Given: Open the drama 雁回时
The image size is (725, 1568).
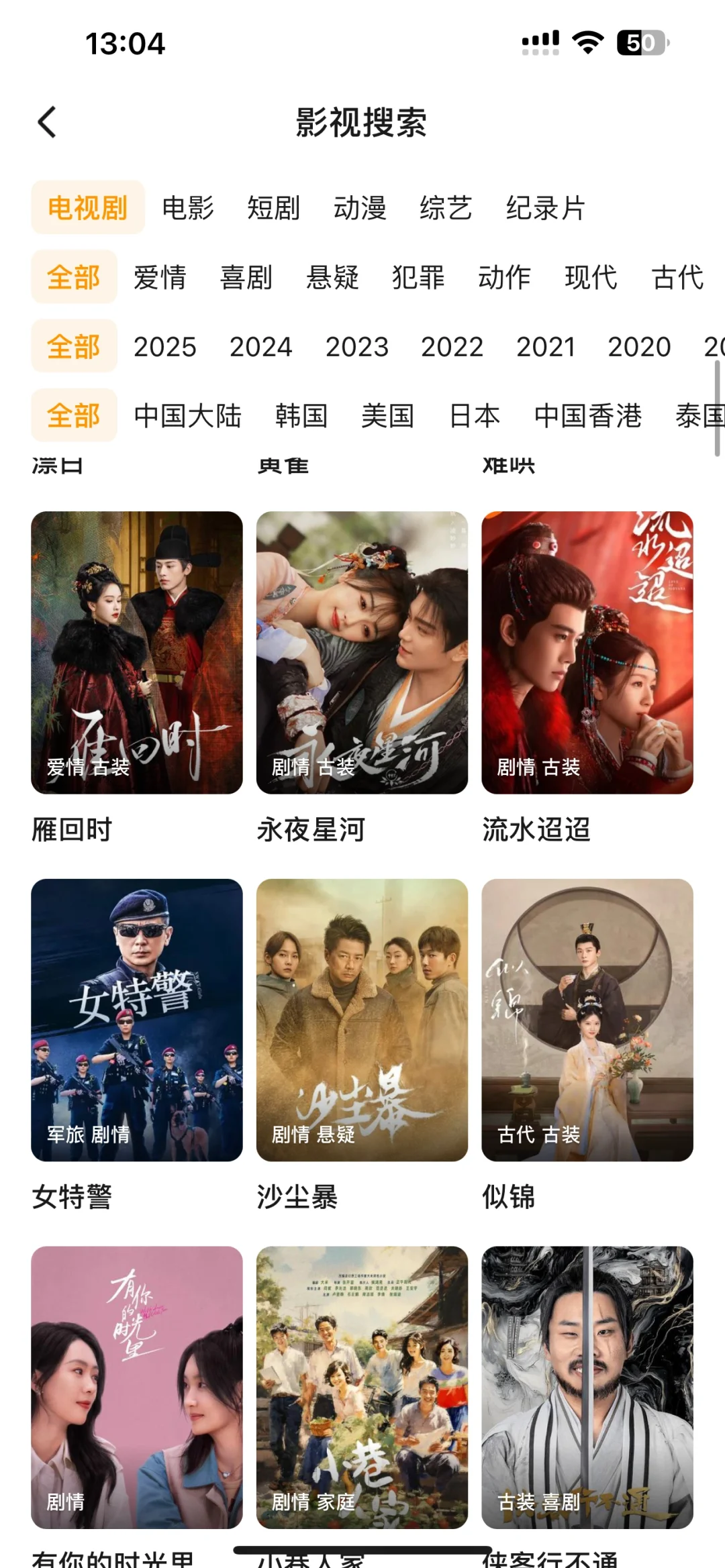Looking at the screenshot, I should [x=137, y=652].
